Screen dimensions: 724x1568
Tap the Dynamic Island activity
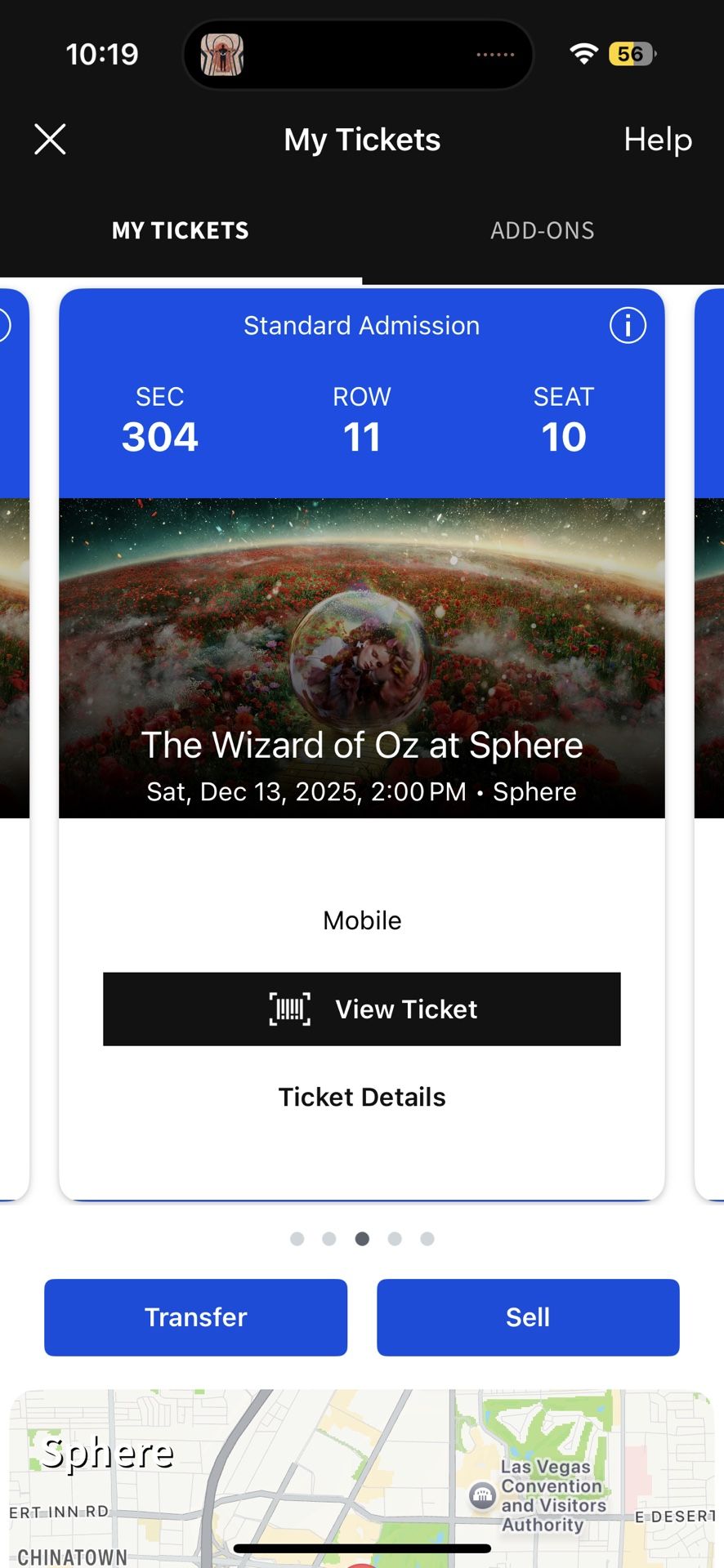(x=358, y=55)
